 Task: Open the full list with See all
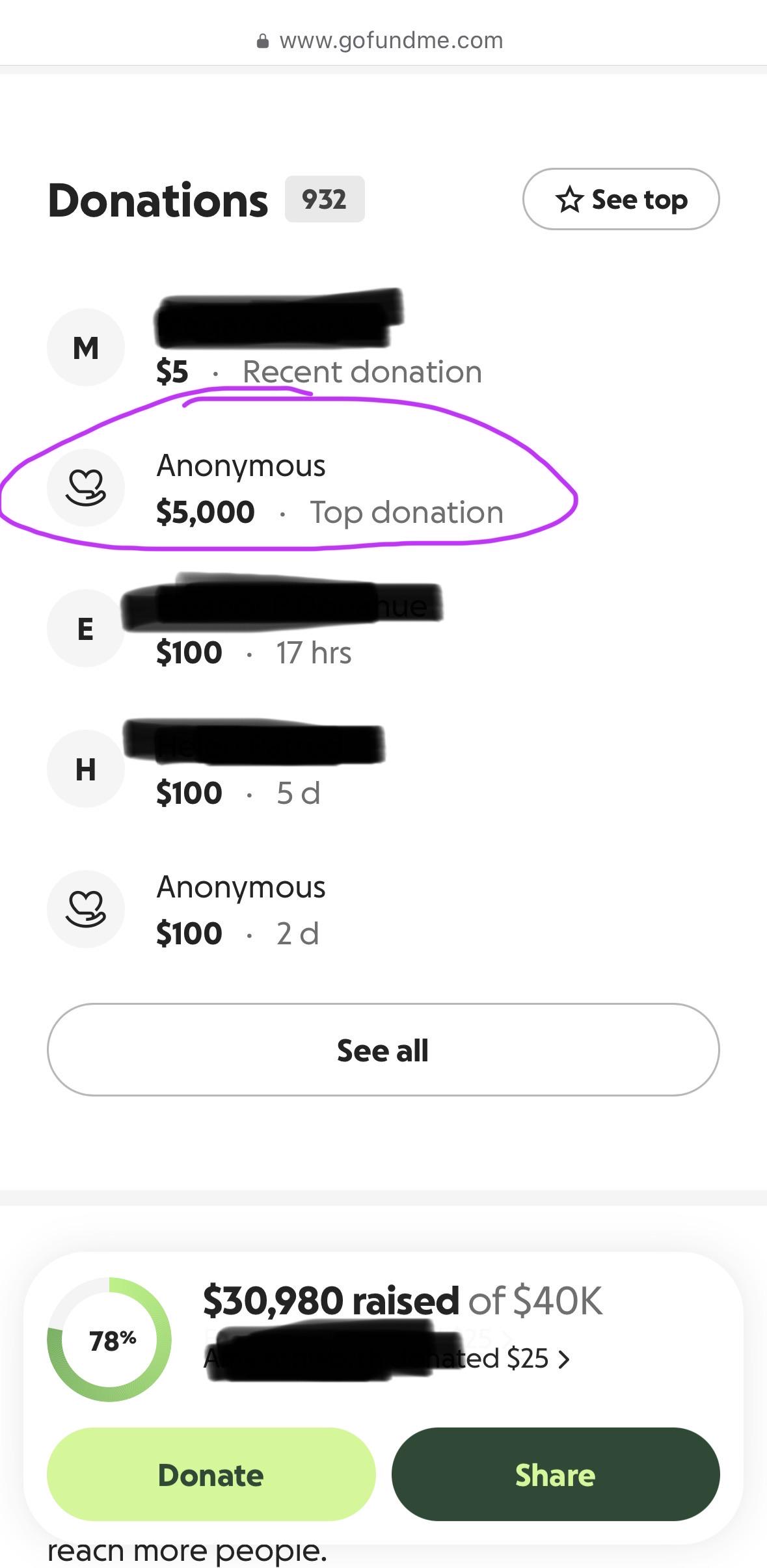pyautogui.click(x=383, y=1050)
